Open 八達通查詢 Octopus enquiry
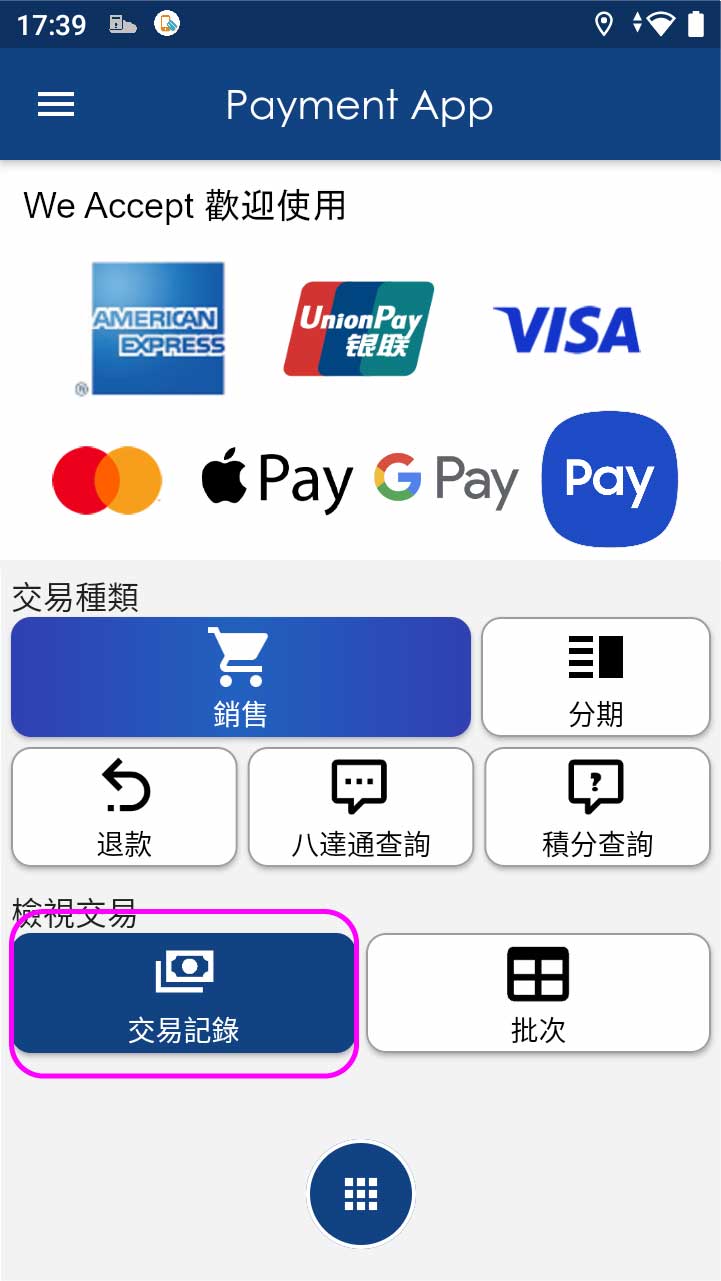The width and height of the screenshot is (721, 1281). click(360, 806)
